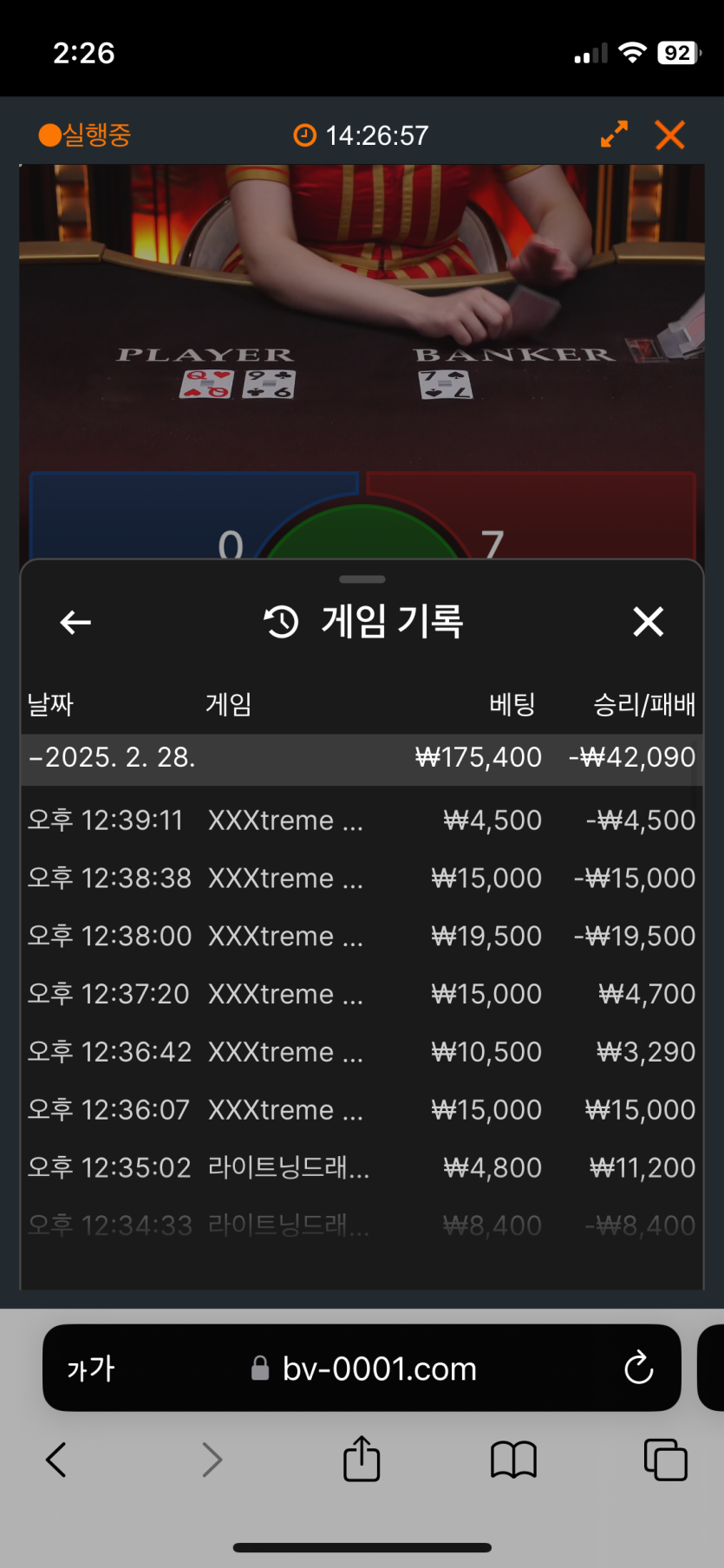
Task: Go back in Safari browser
Action: 56,1460
